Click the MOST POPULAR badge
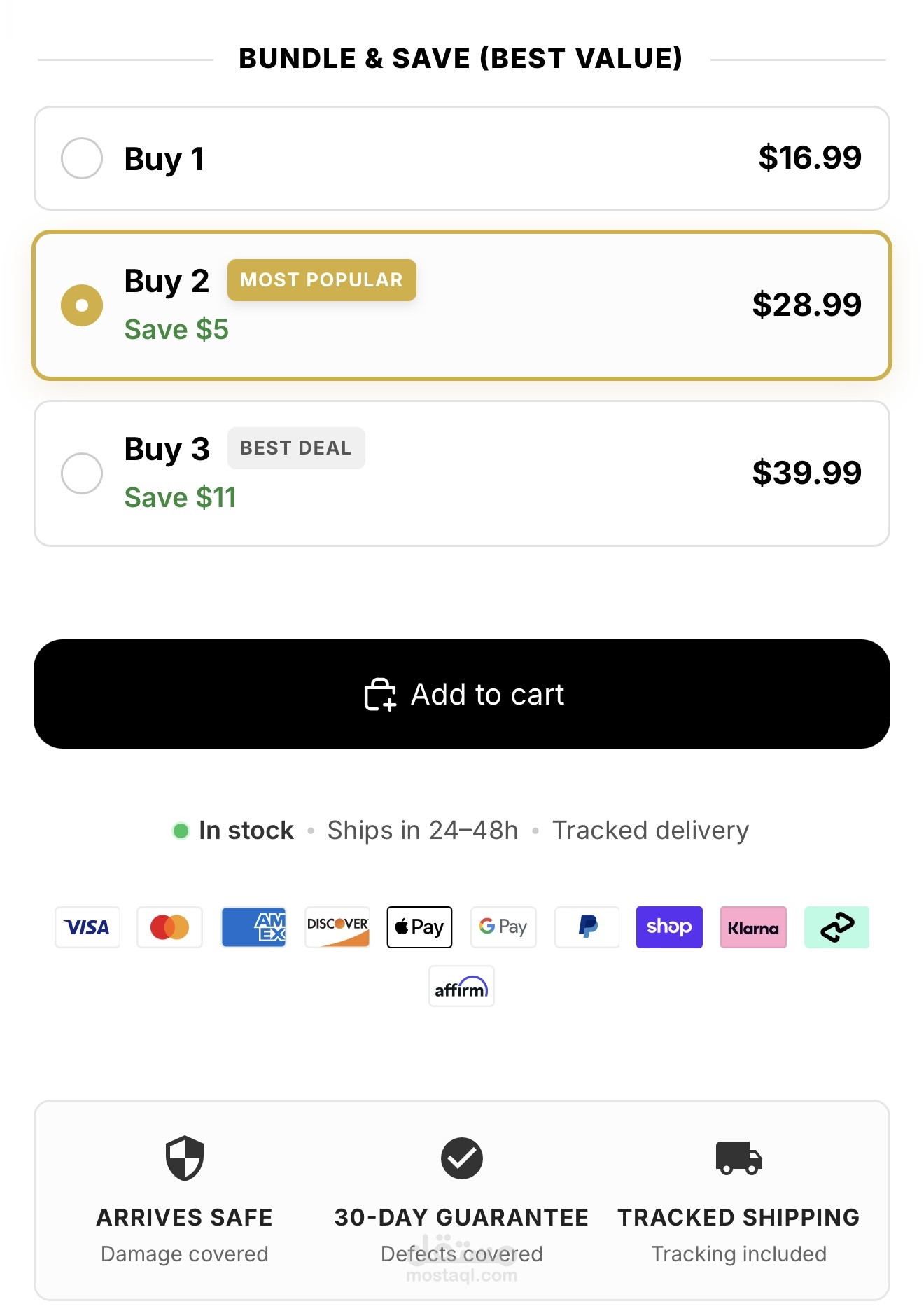 click(321, 279)
